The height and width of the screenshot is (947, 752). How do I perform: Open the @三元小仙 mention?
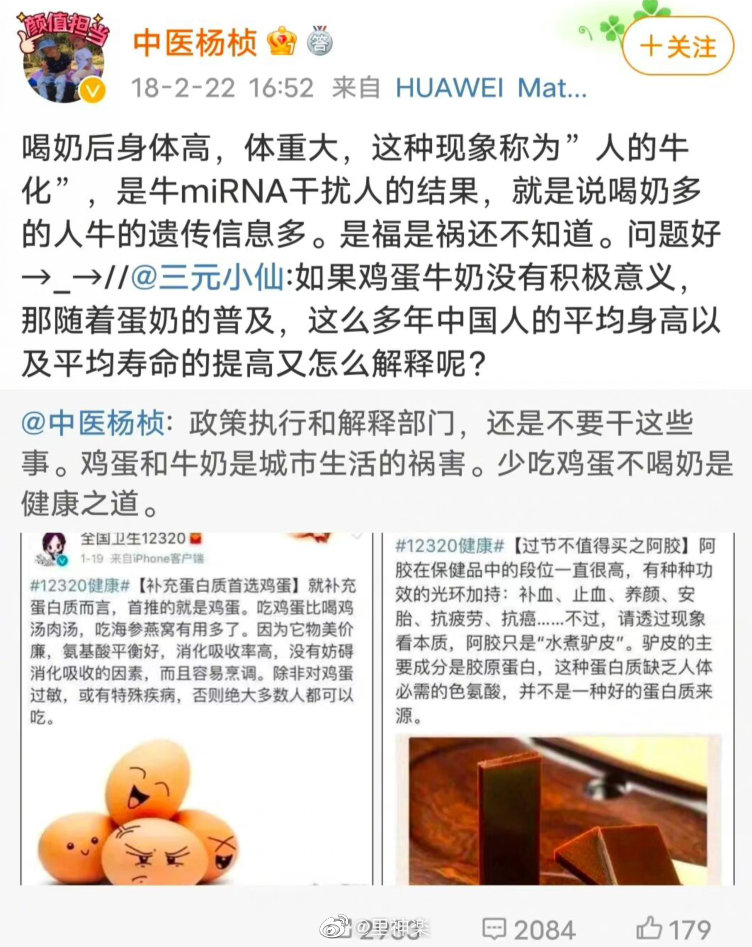click(x=207, y=278)
